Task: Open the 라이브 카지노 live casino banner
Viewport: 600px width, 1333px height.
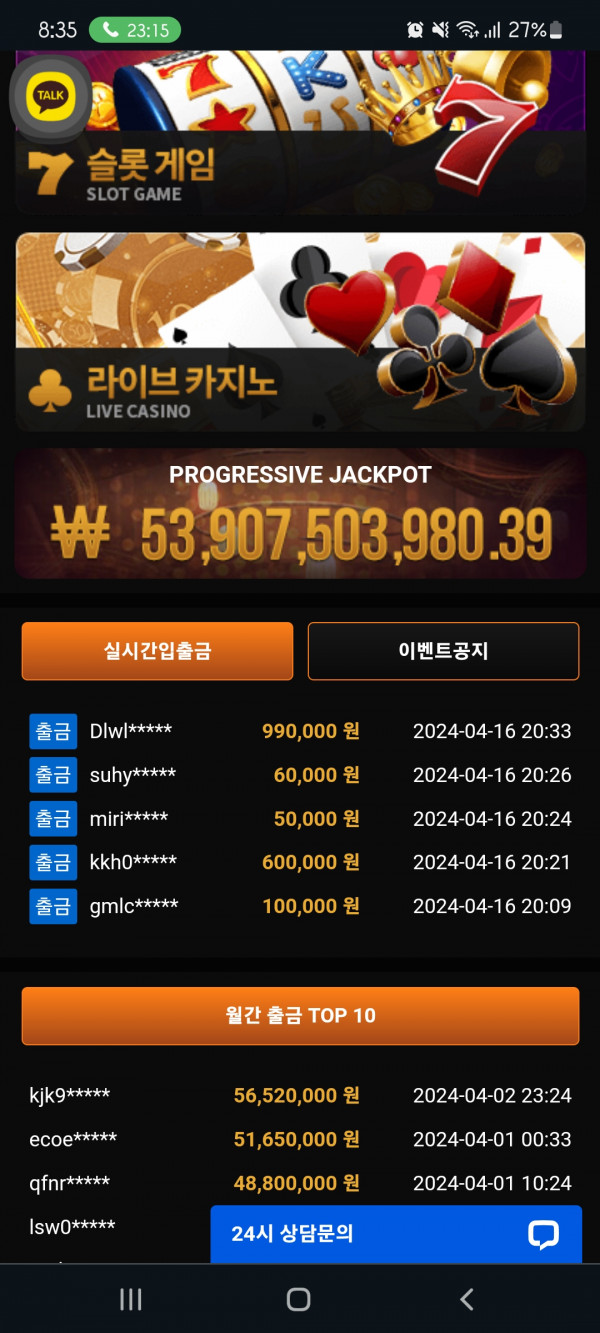Action: coord(300,332)
